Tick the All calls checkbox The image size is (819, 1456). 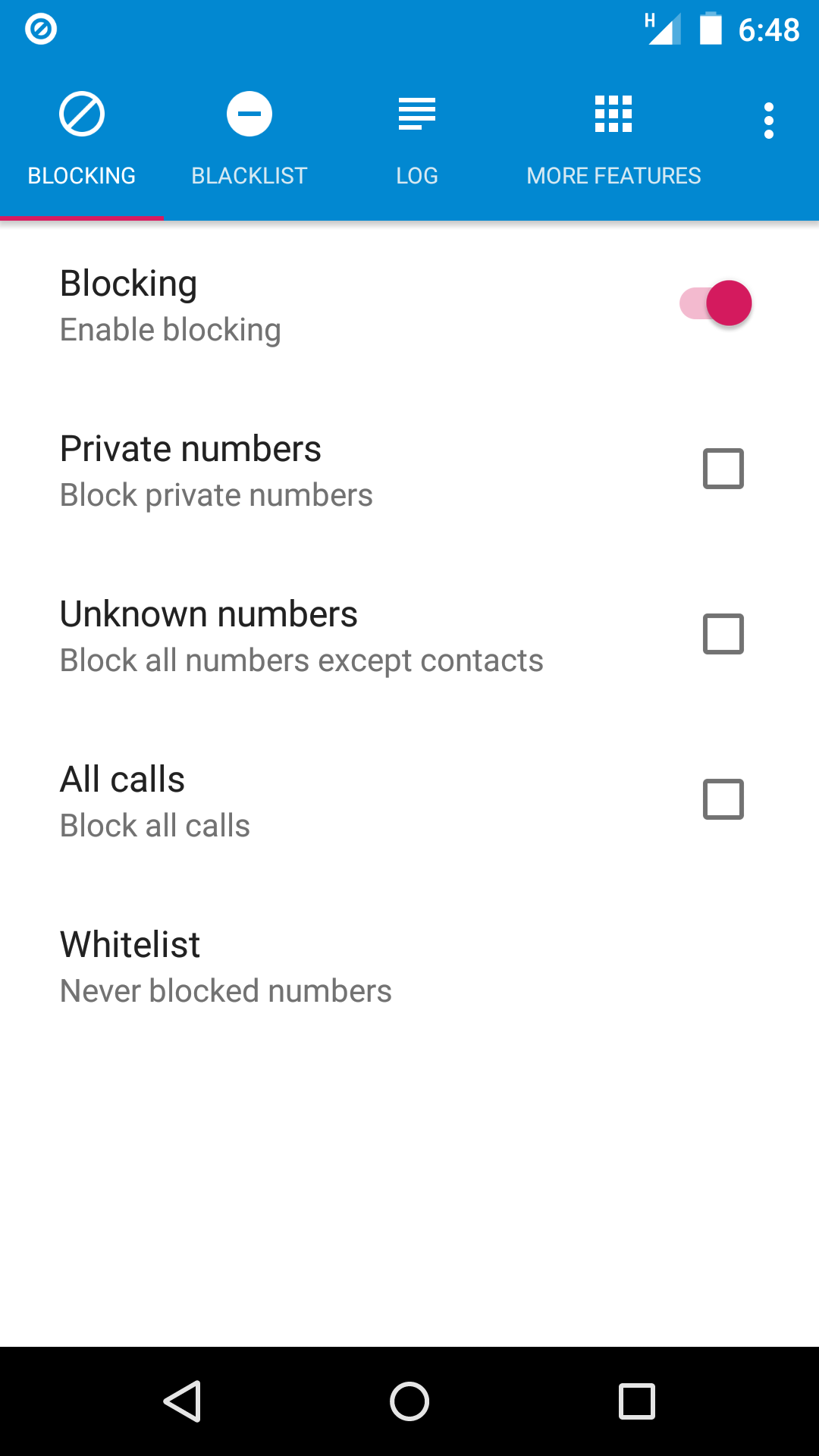tap(723, 799)
